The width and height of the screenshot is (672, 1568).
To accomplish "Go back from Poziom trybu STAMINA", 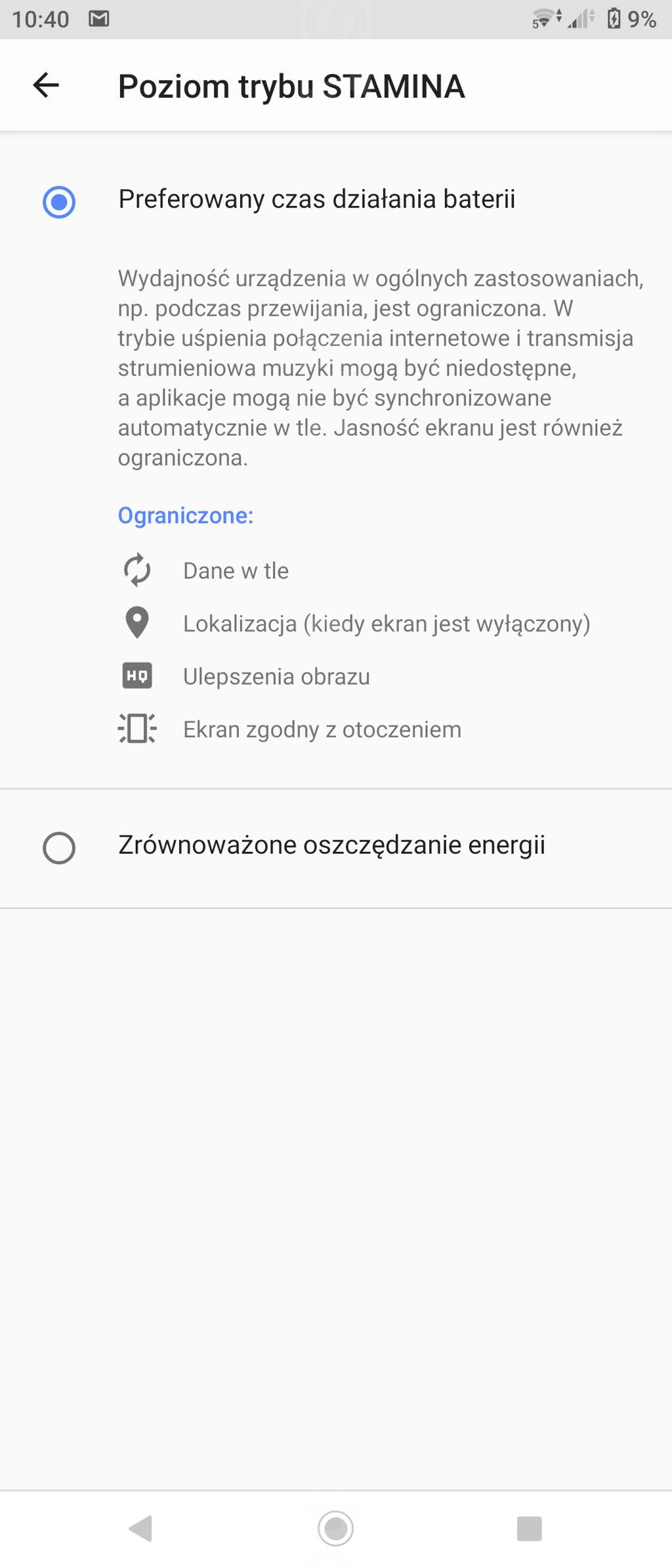I will point(46,85).
